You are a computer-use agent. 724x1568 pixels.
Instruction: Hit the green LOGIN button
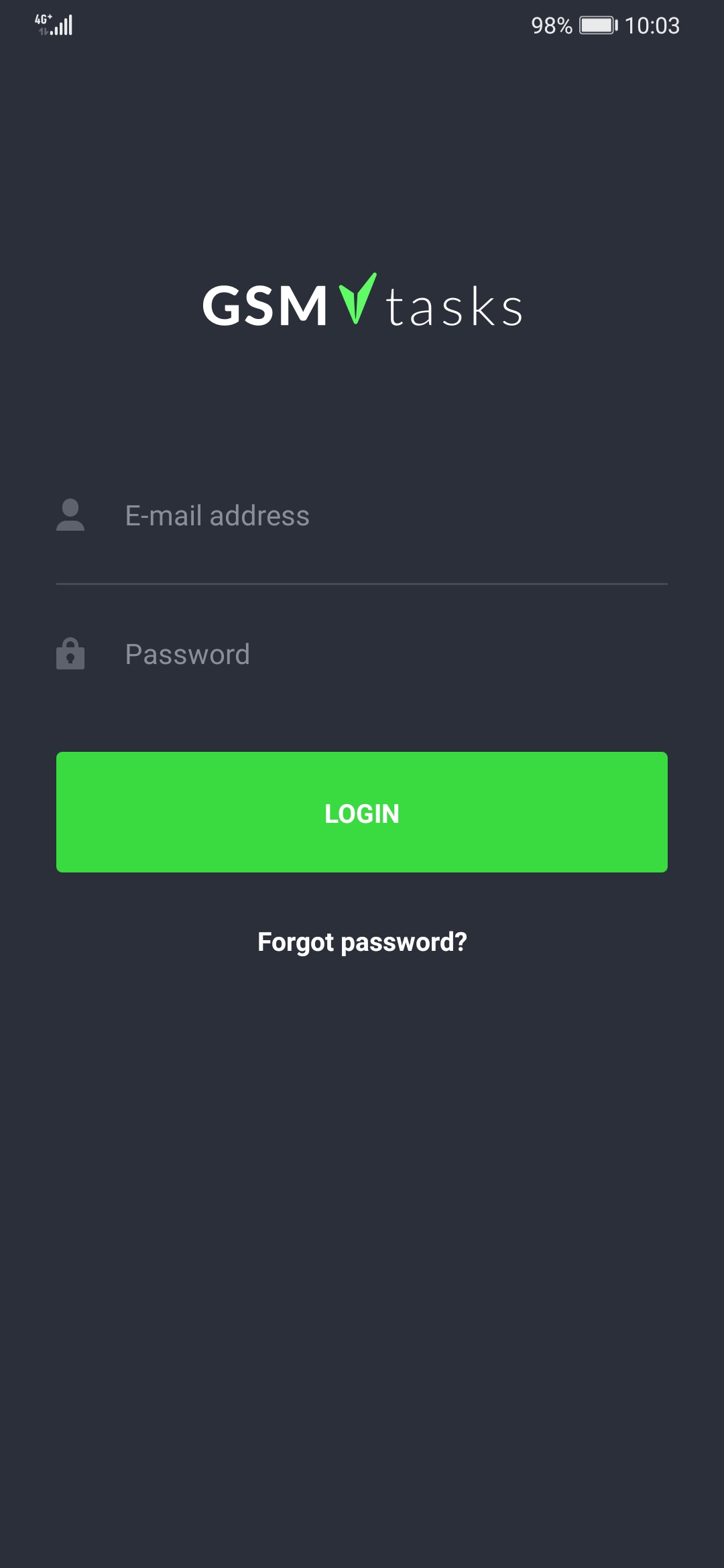pyautogui.click(x=362, y=812)
